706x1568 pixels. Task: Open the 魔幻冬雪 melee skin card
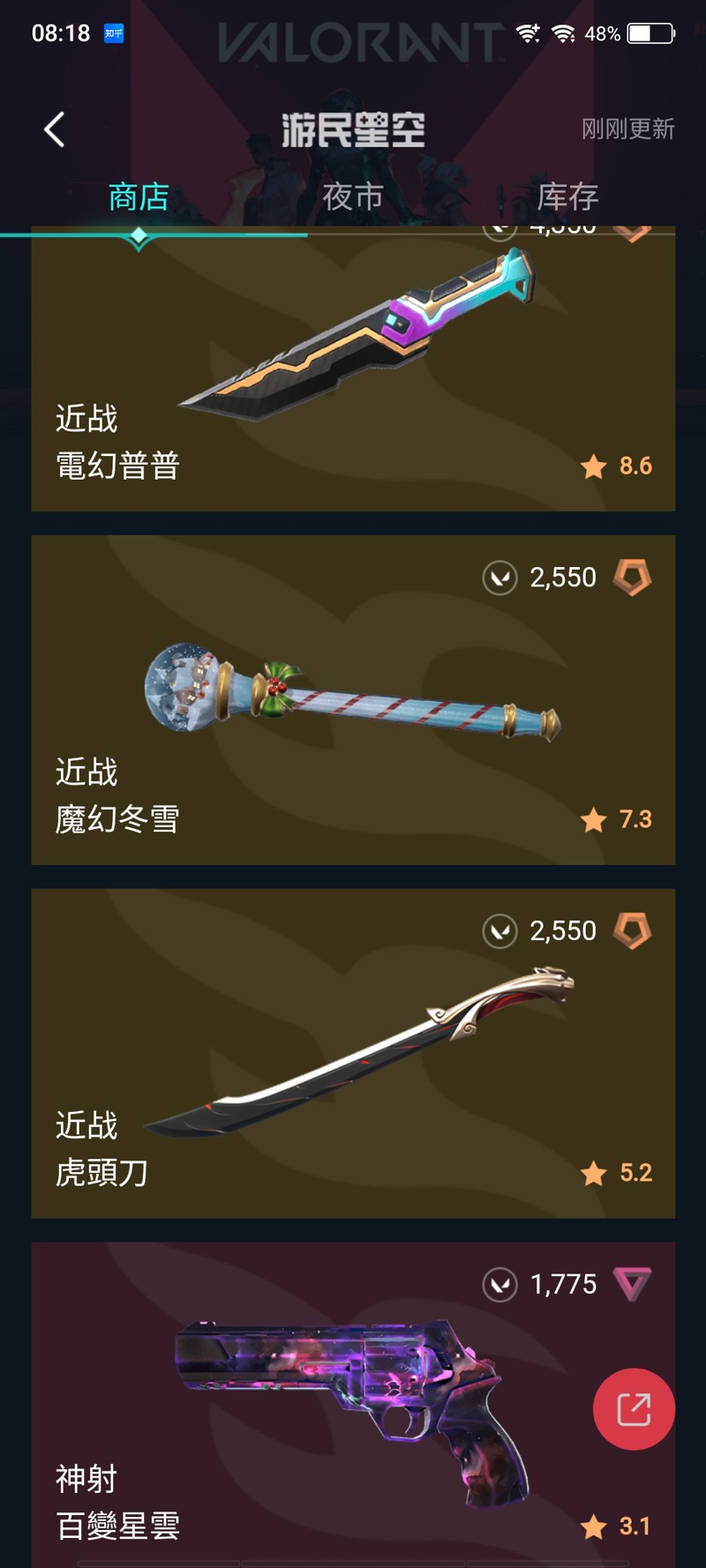point(353,700)
